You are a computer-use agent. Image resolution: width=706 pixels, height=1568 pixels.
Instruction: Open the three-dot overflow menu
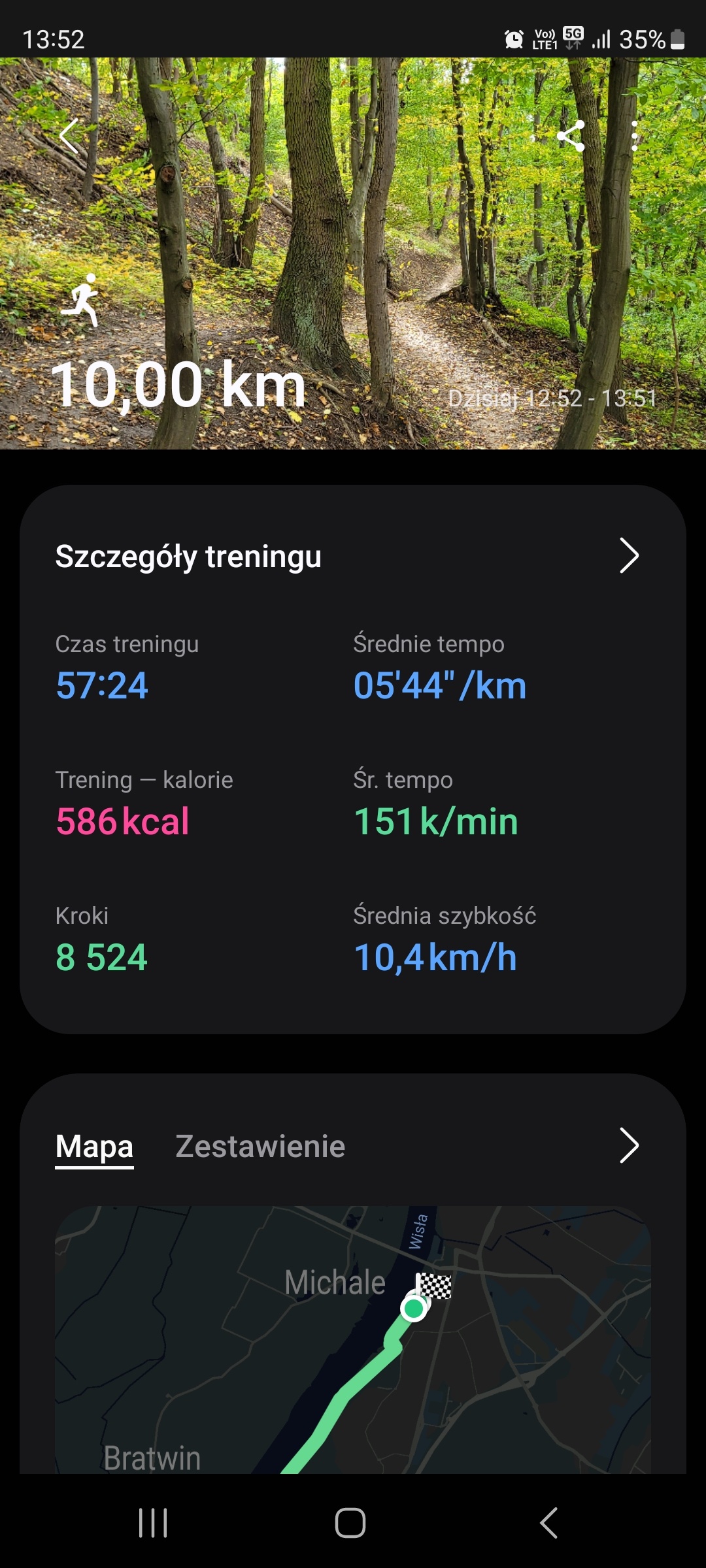click(x=634, y=137)
